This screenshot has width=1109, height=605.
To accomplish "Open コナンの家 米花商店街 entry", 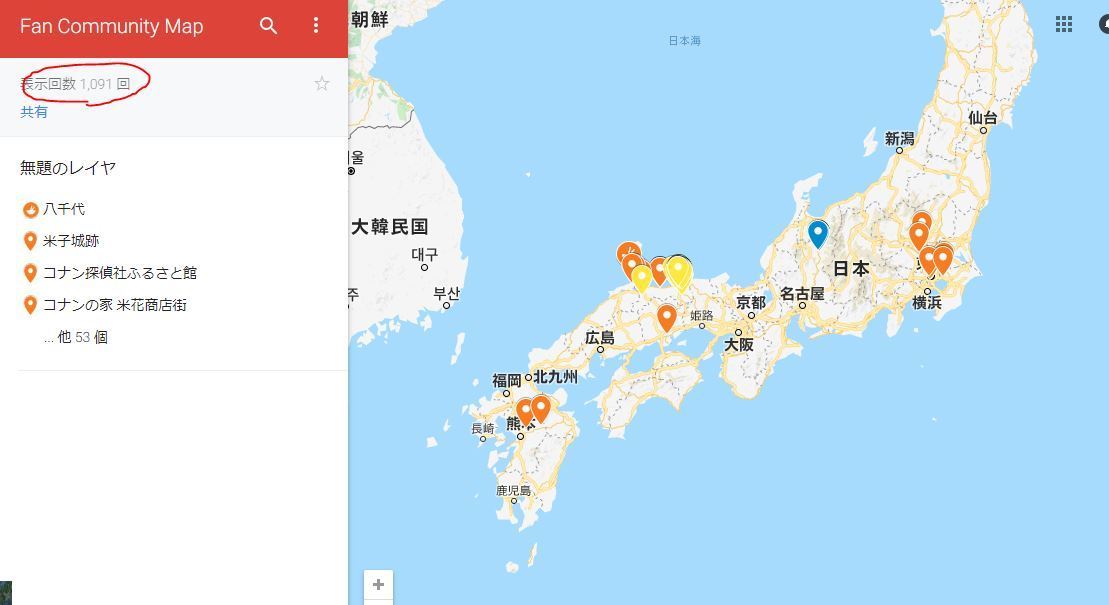I will pyautogui.click(x=114, y=305).
